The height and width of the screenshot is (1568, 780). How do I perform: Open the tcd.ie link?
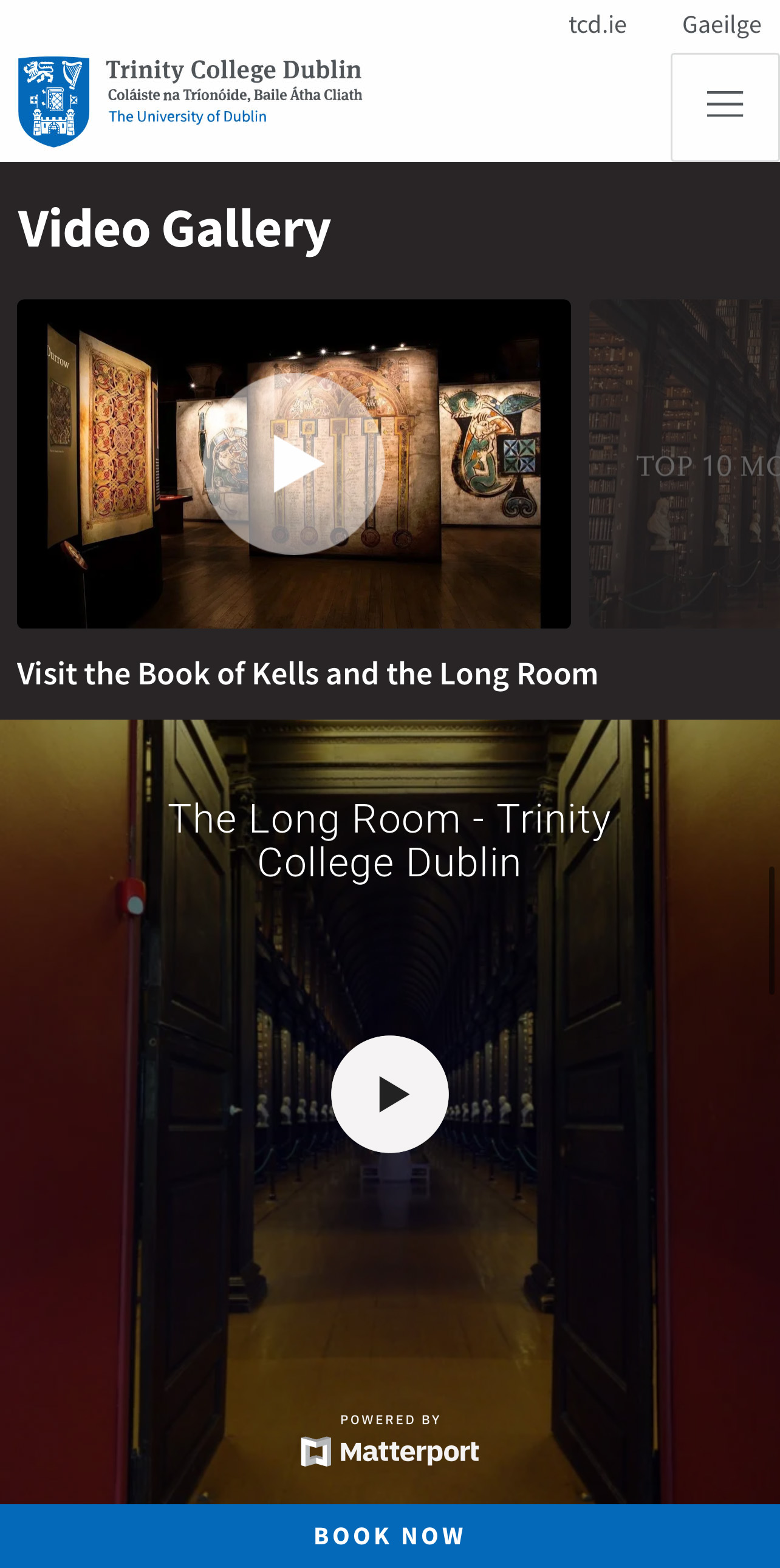pos(597,25)
